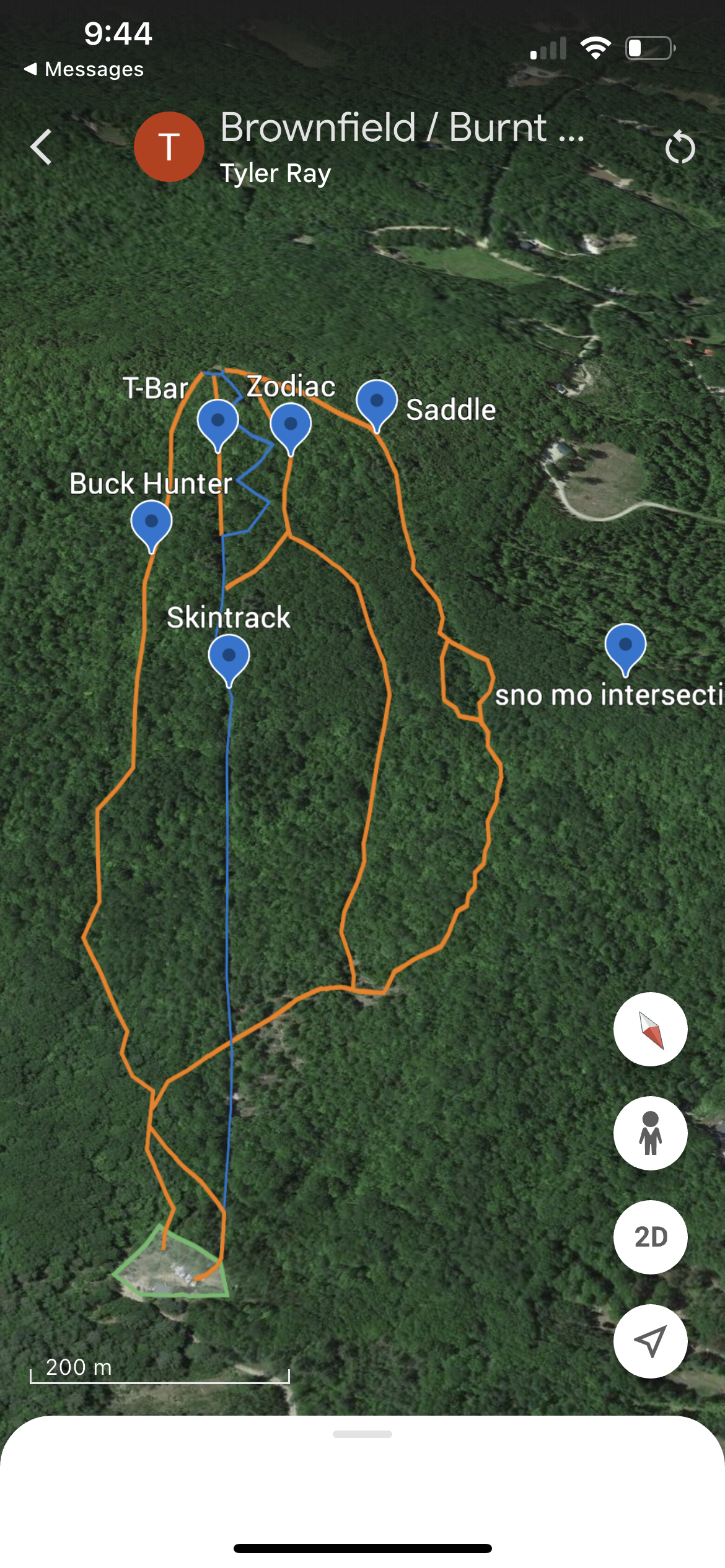
Task: Return to Messages app
Action: click(84, 69)
